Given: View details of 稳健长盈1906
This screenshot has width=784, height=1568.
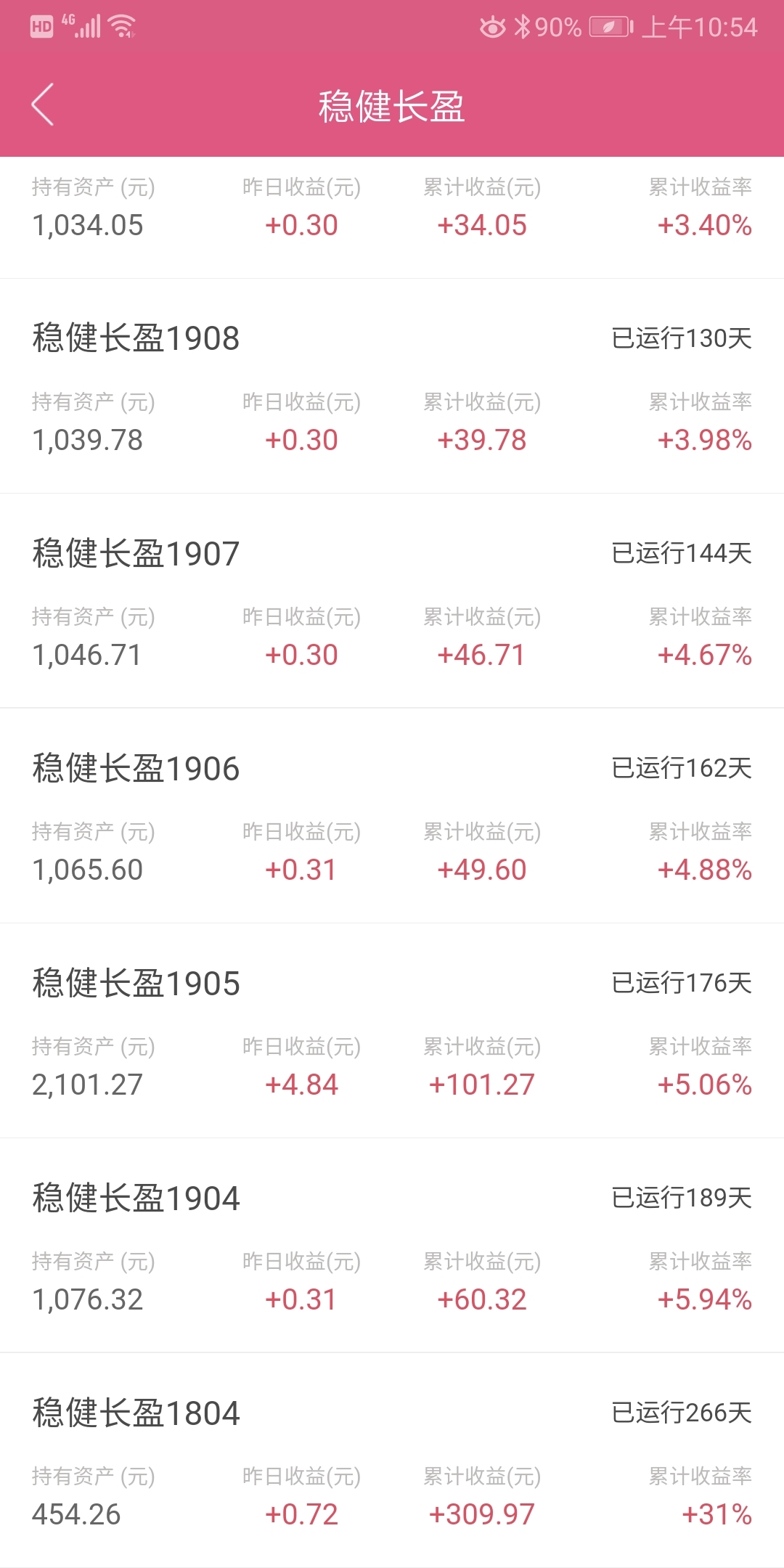Looking at the screenshot, I should click(392, 816).
